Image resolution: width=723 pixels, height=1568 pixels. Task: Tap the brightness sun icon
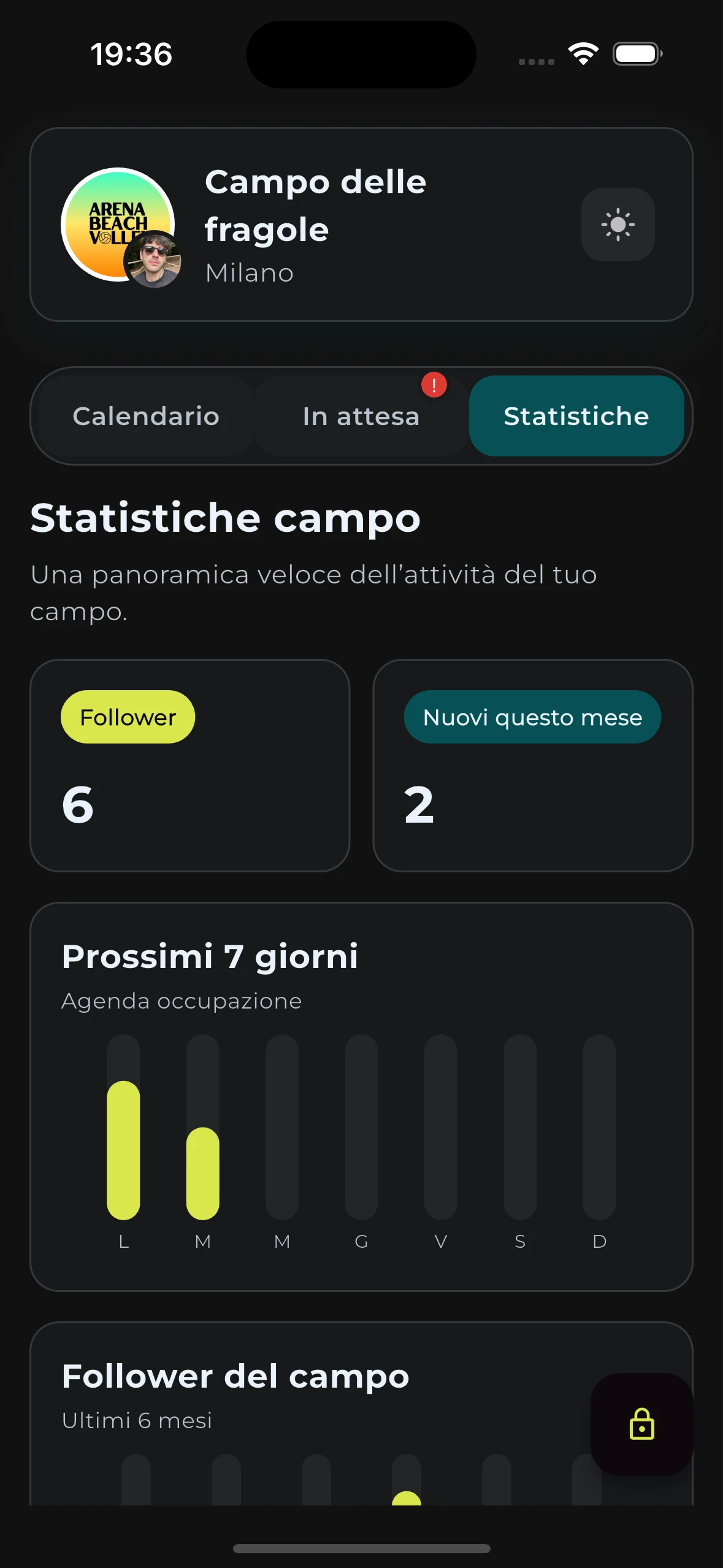618,225
